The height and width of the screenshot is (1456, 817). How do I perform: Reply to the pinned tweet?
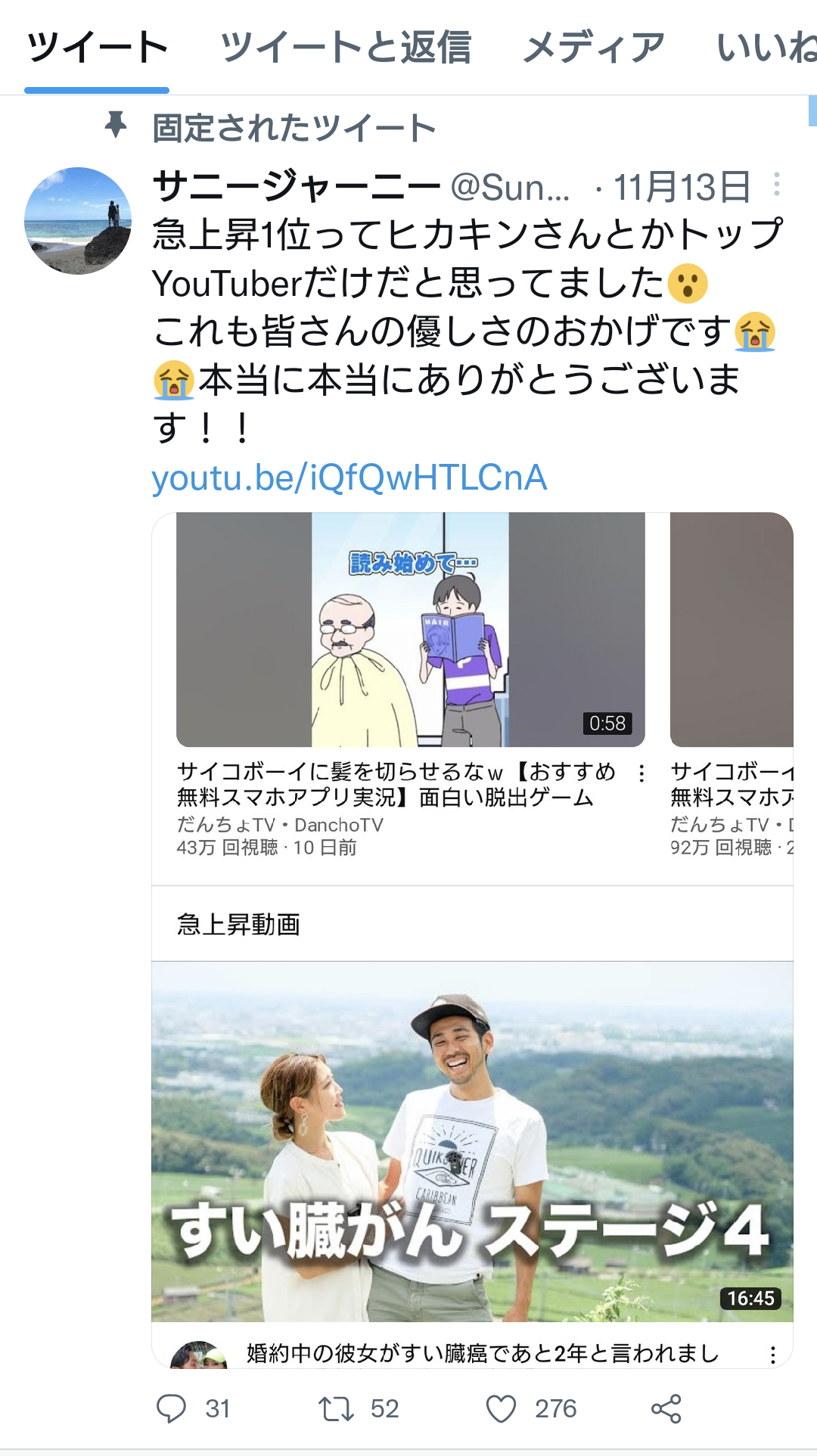pos(172,1408)
